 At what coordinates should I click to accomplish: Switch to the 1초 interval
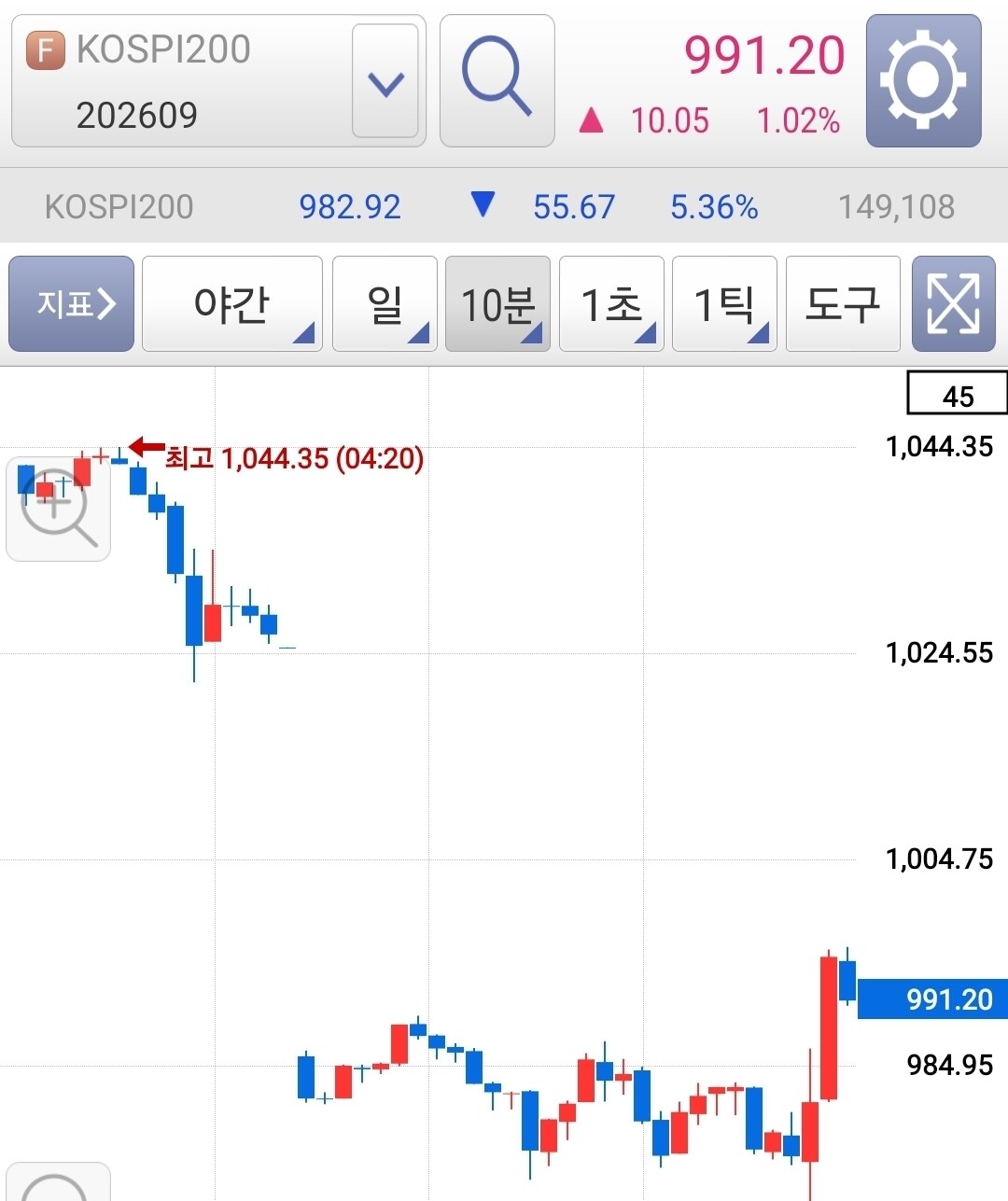click(611, 304)
